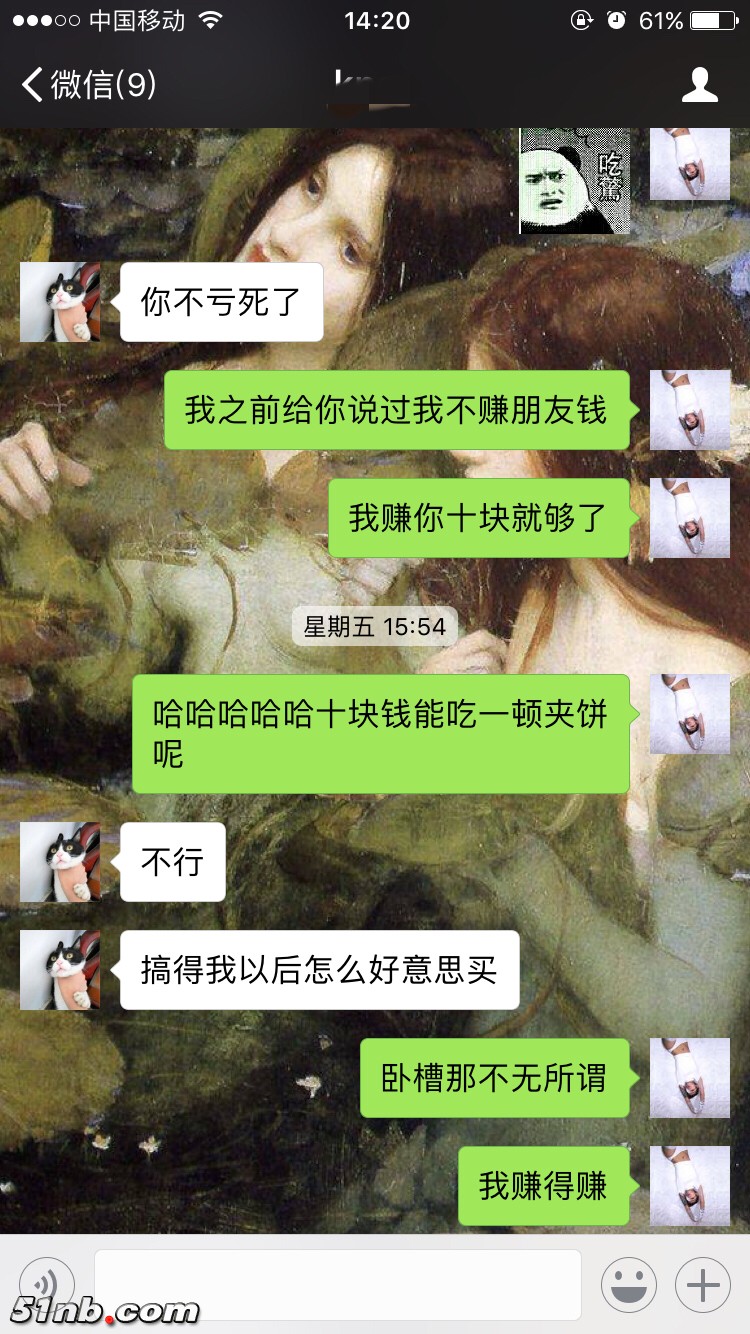750x1334 pixels.
Task: Open the emoji sticker panel
Action: (628, 1285)
